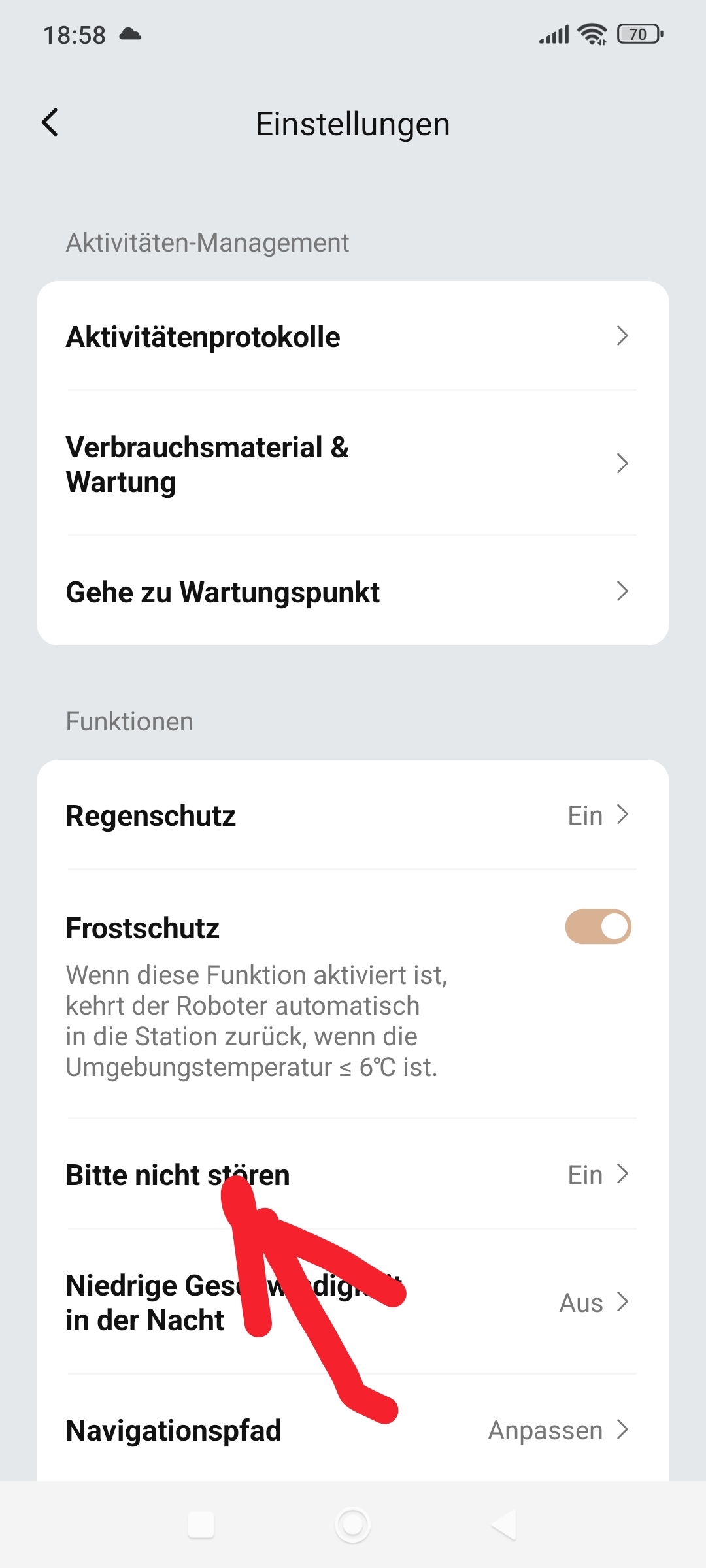The width and height of the screenshot is (706, 1568).
Task: Select Gehe zu Wartungspunkt
Action: (x=353, y=592)
